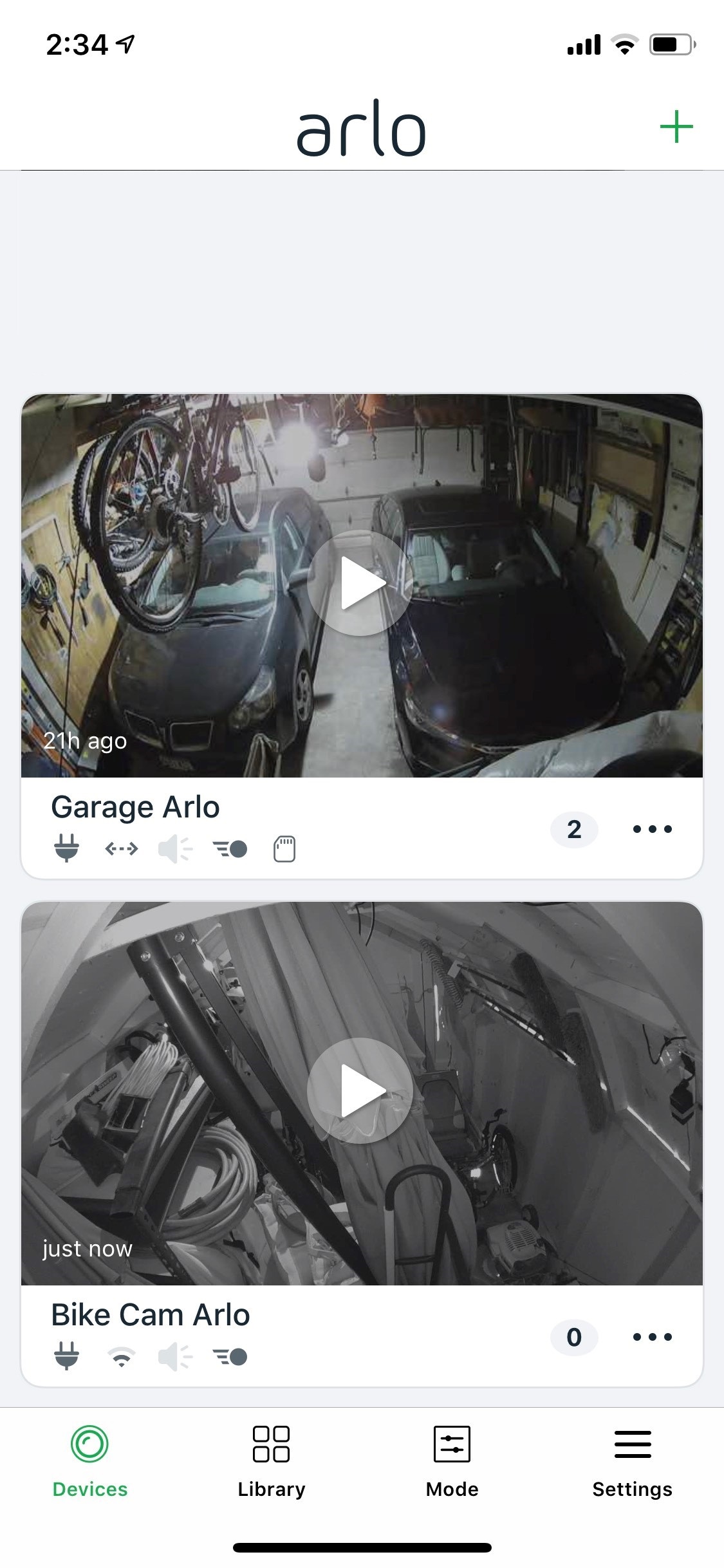Open the Settings tab
Image resolution: width=724 pixels, height=1568 pixels.
tap(632, 1461)
